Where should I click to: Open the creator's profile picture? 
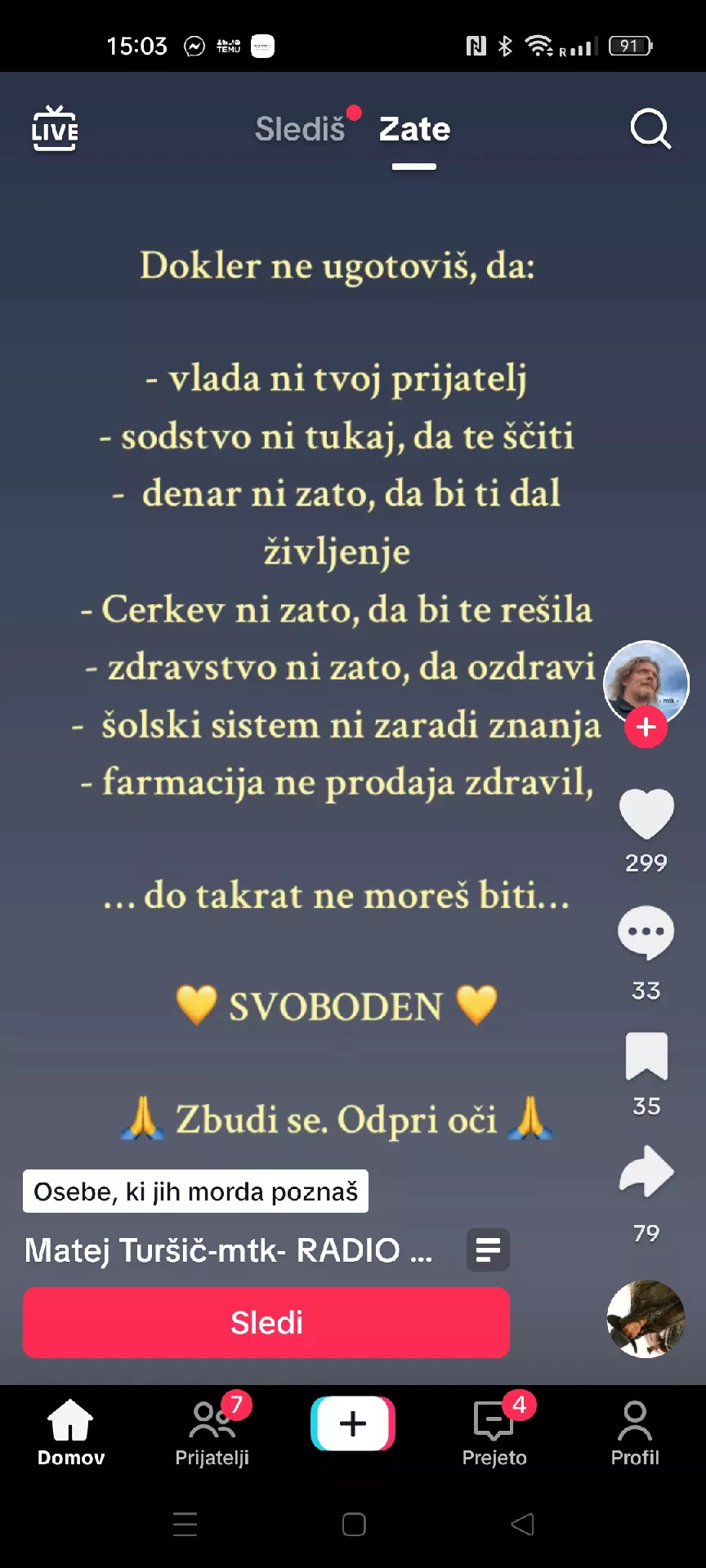pyautogui.click(x=646, y=679)
